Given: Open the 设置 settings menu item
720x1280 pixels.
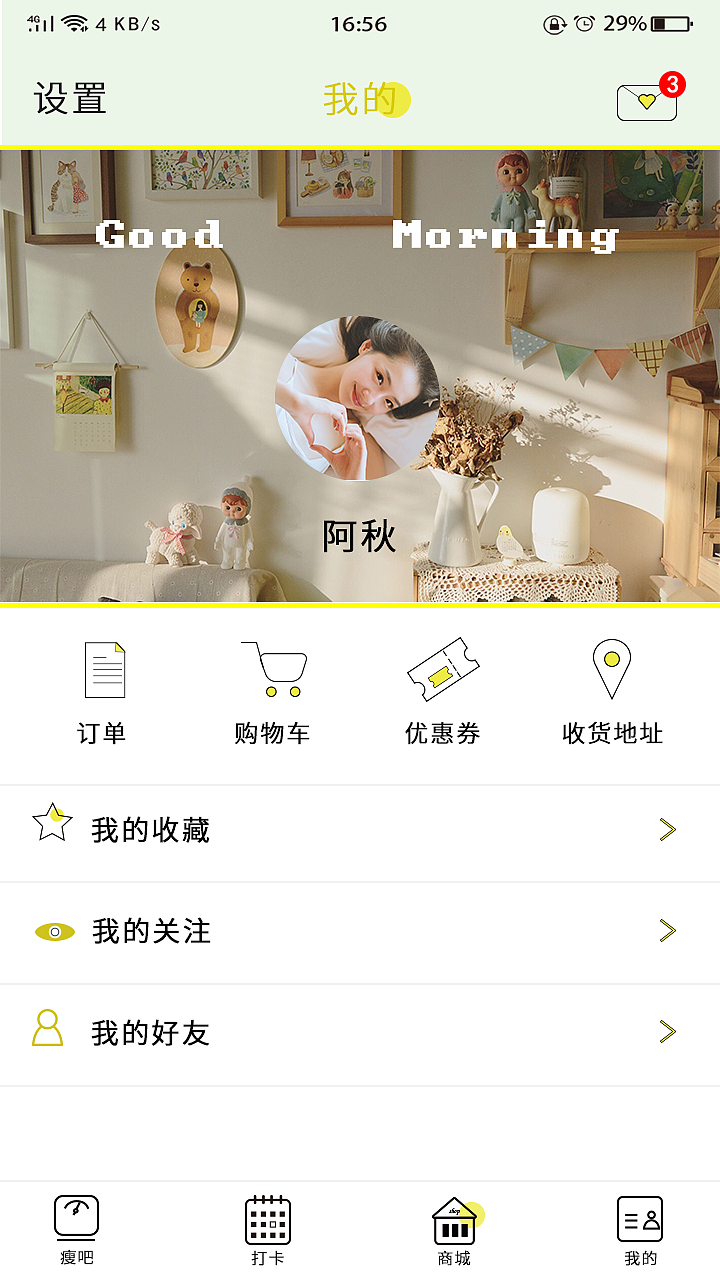Looking at the screenshot, I should tap(68, 99).
